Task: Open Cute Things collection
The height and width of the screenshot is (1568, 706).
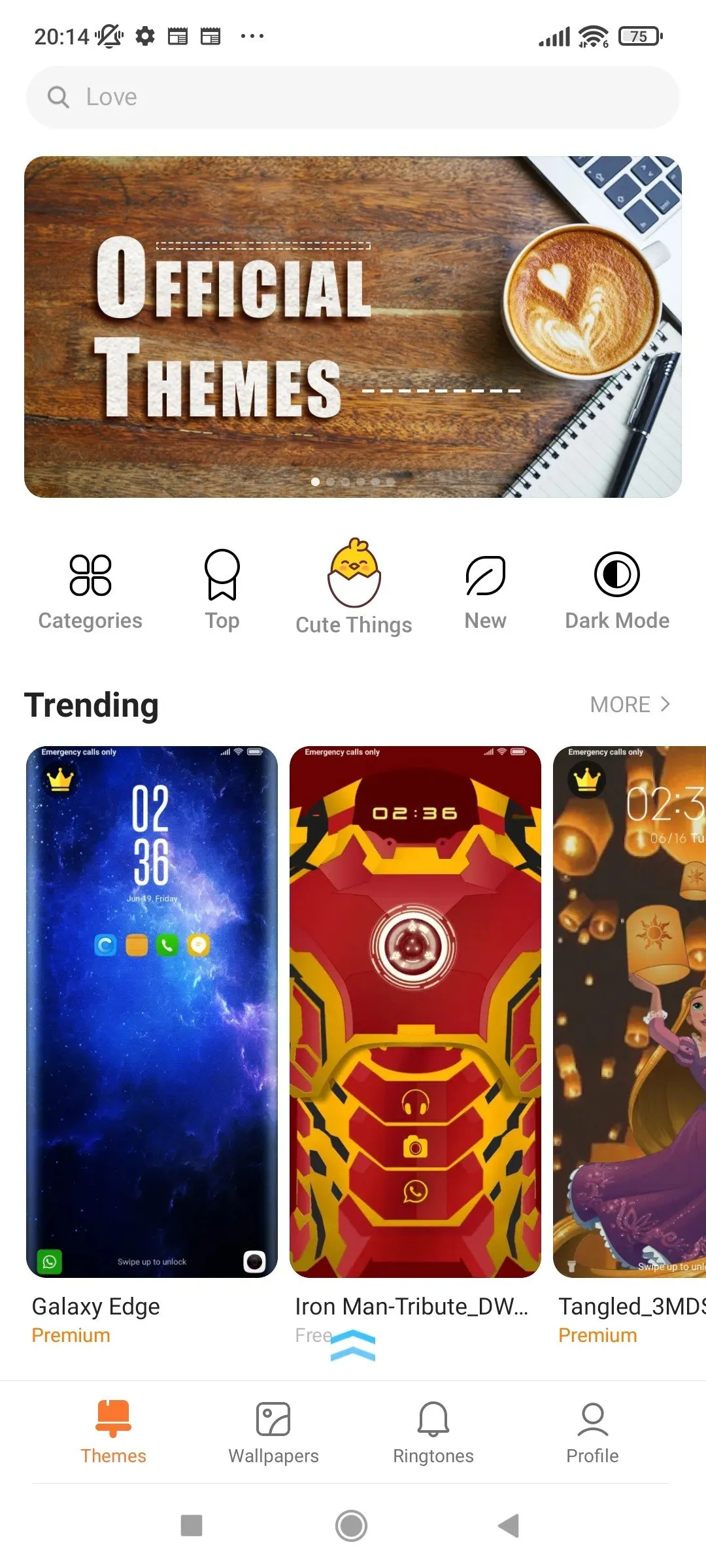Action: click(x=354, y=588)
